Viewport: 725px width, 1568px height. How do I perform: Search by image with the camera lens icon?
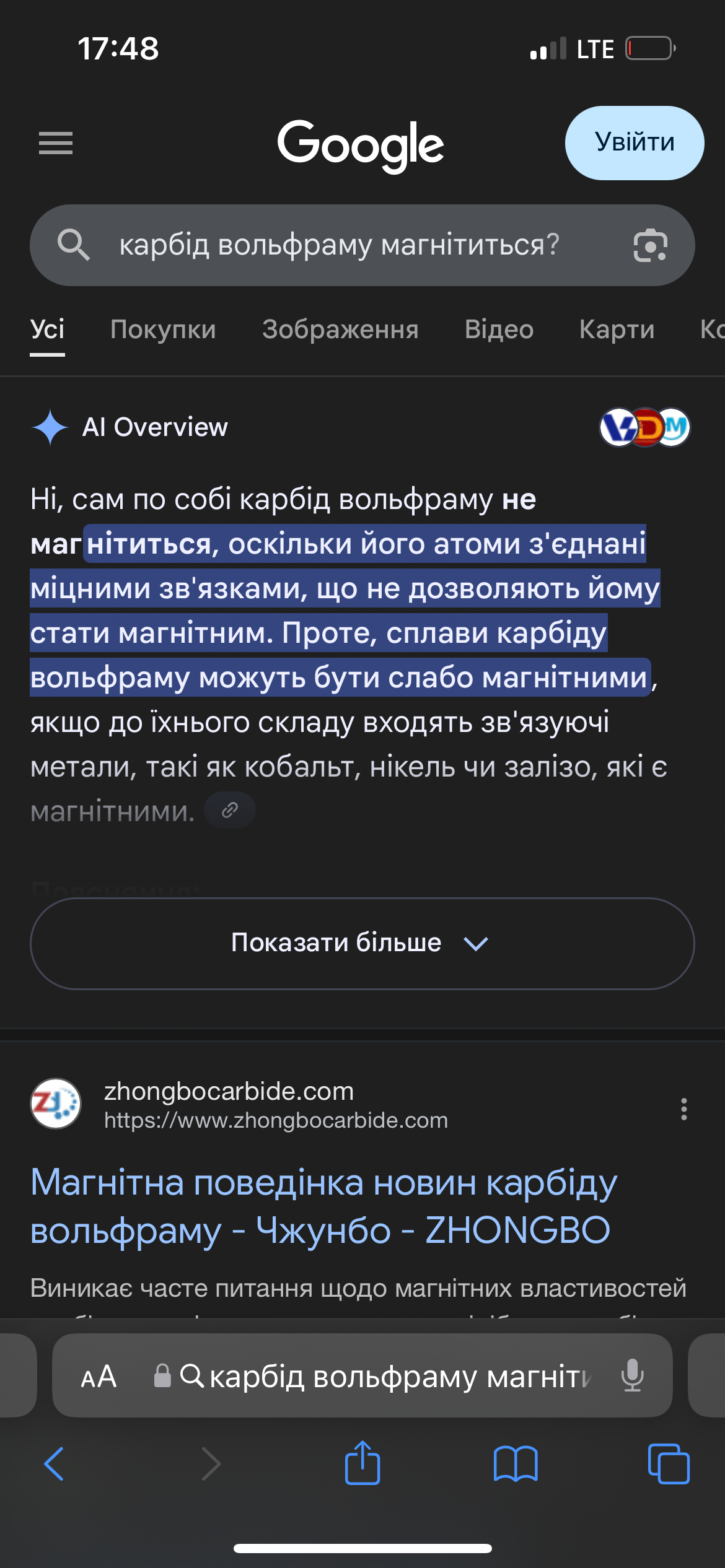coord(650,245)
